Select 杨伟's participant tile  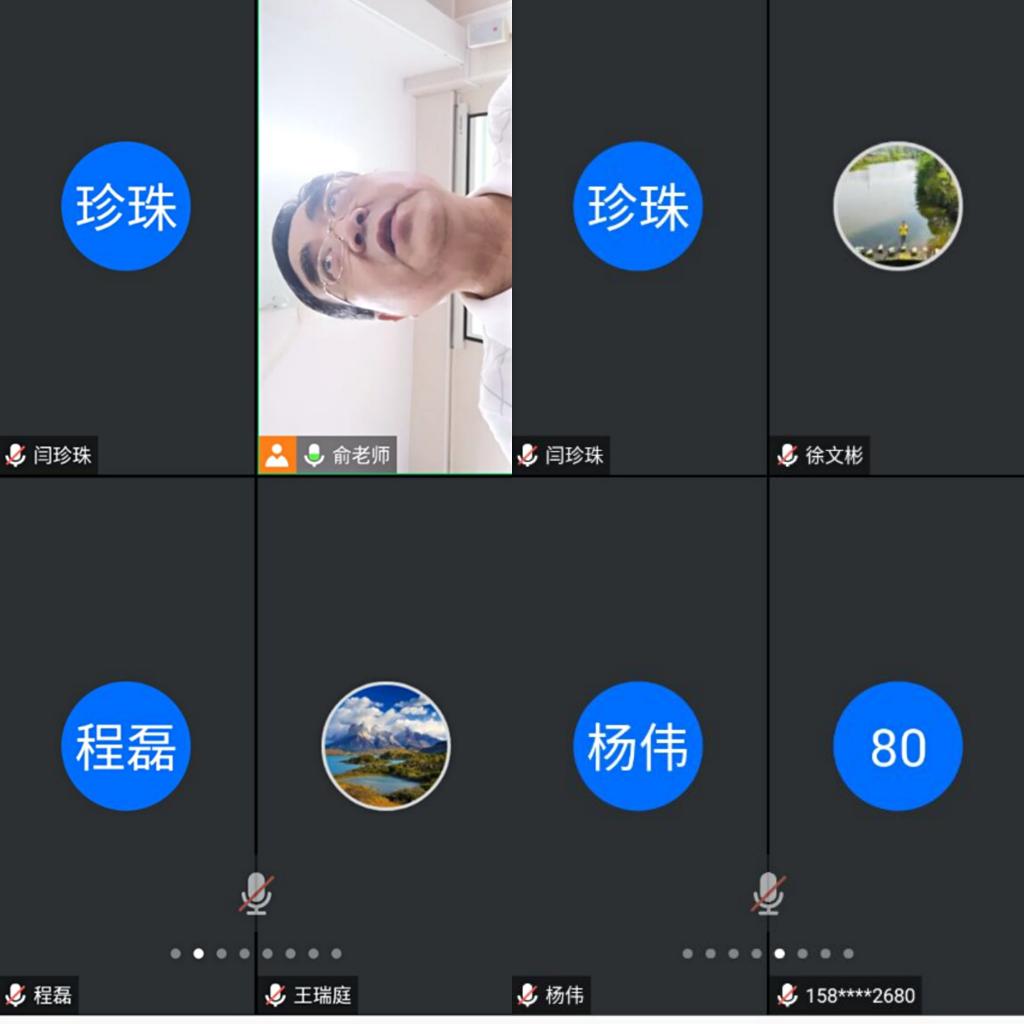638,746
